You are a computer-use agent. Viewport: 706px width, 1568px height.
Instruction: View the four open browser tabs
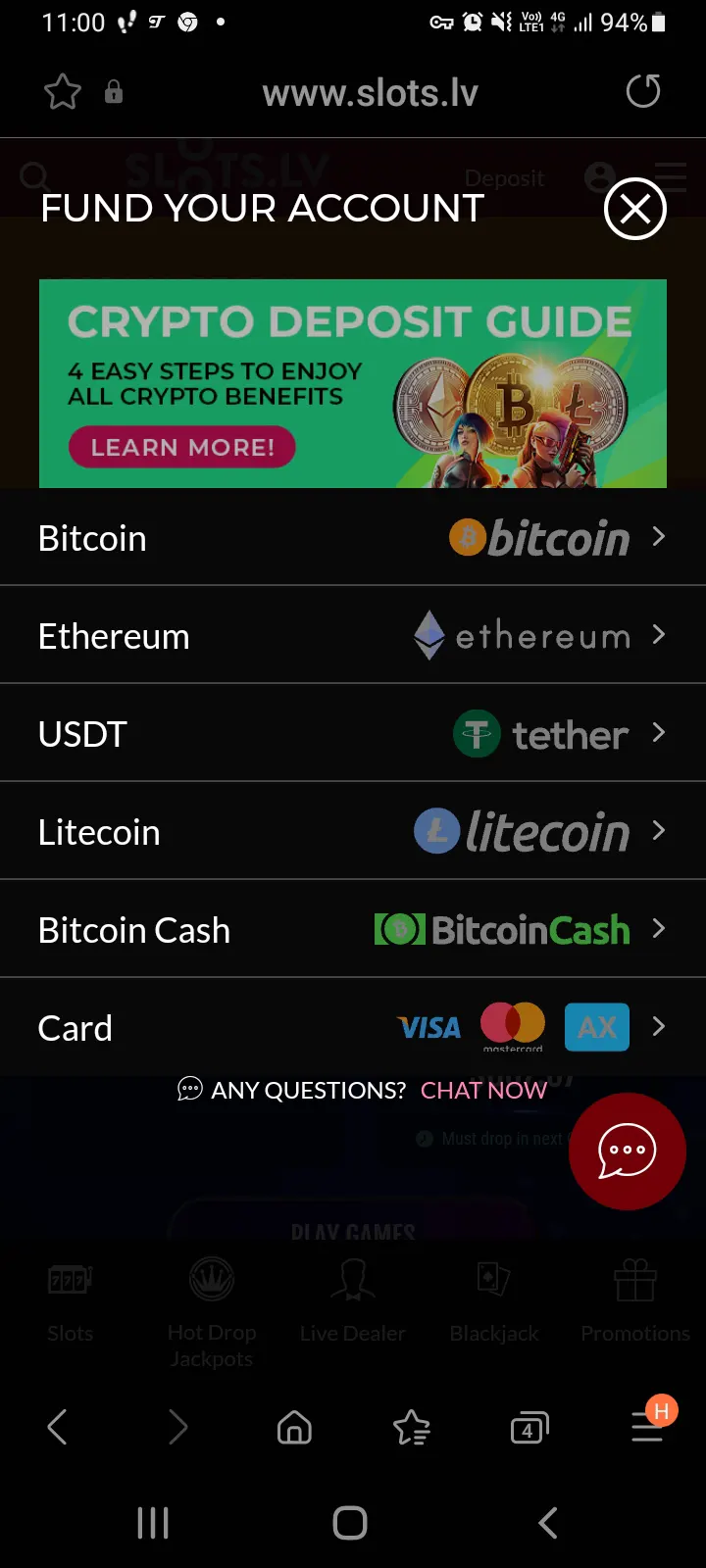click(529, 1428)
